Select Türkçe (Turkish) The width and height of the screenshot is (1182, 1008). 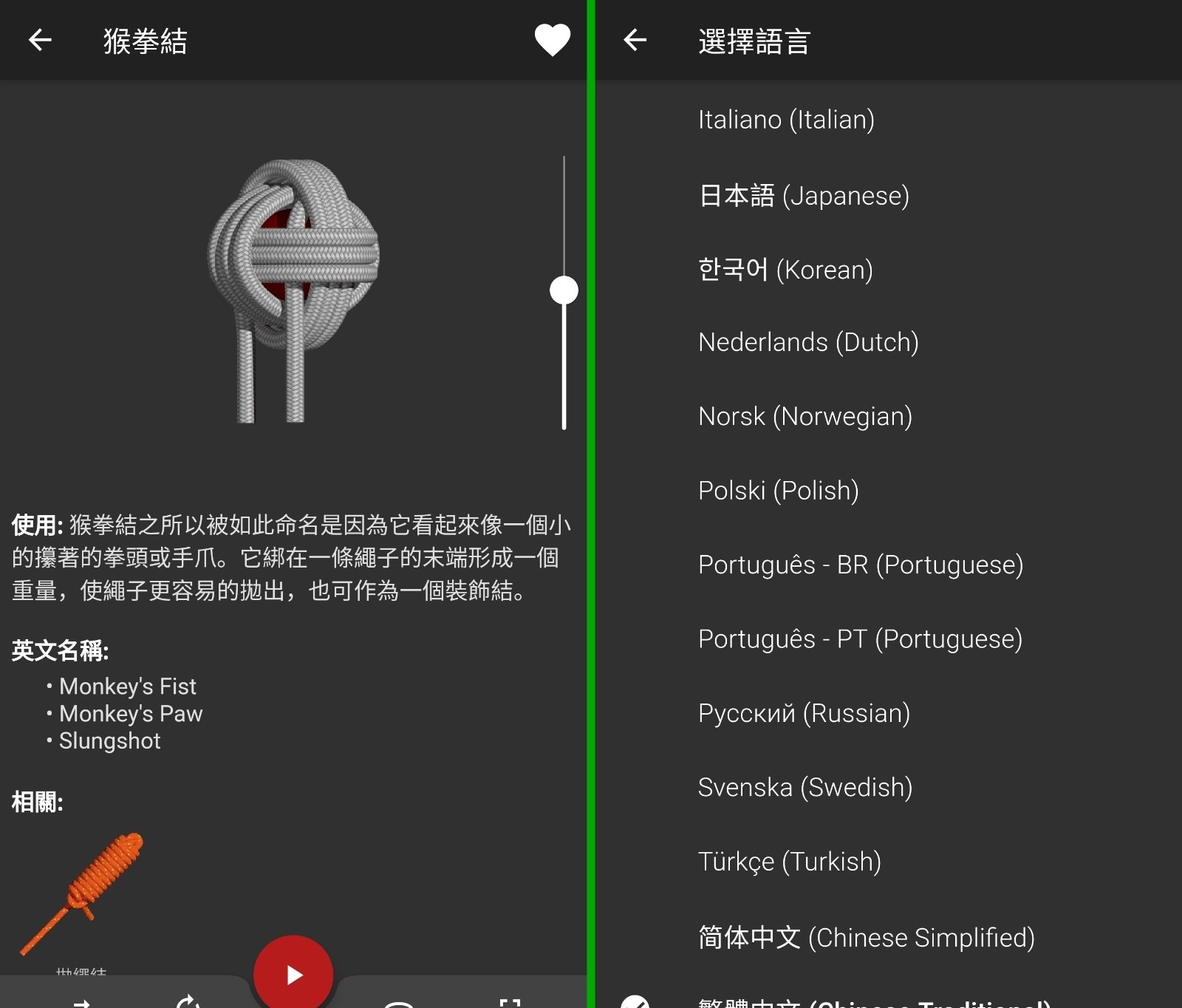point(789,862)
